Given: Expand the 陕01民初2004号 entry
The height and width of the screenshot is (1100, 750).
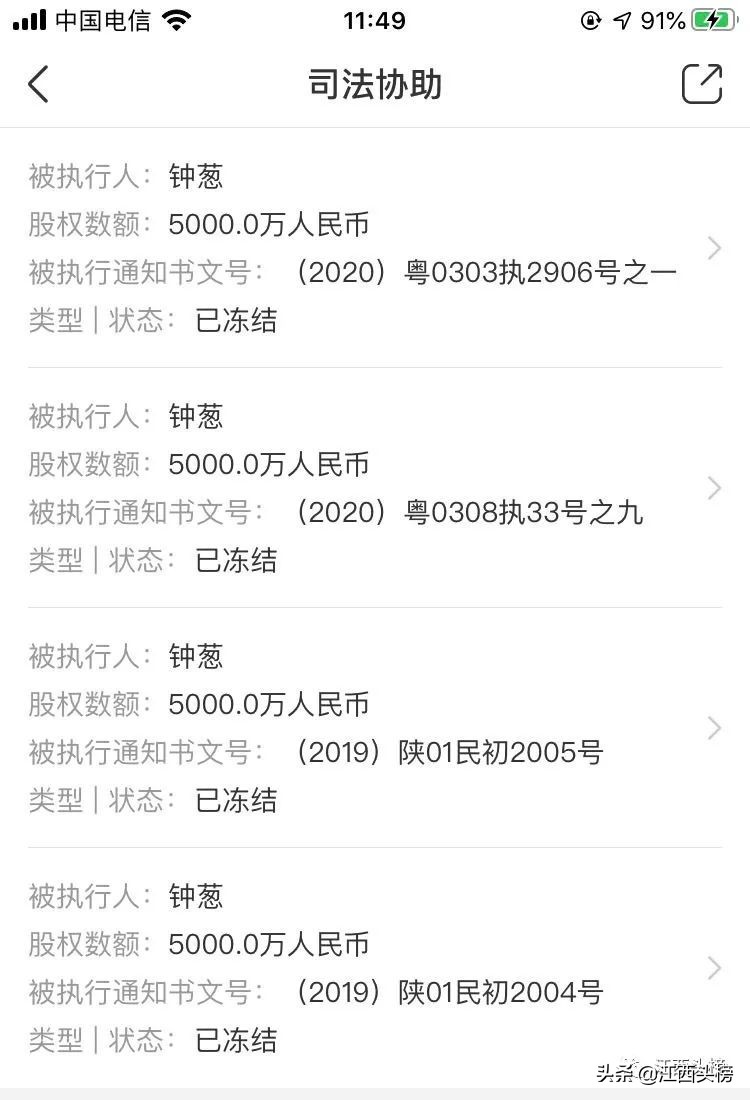Looking at the screenshot, I should (x=714, y=968).
